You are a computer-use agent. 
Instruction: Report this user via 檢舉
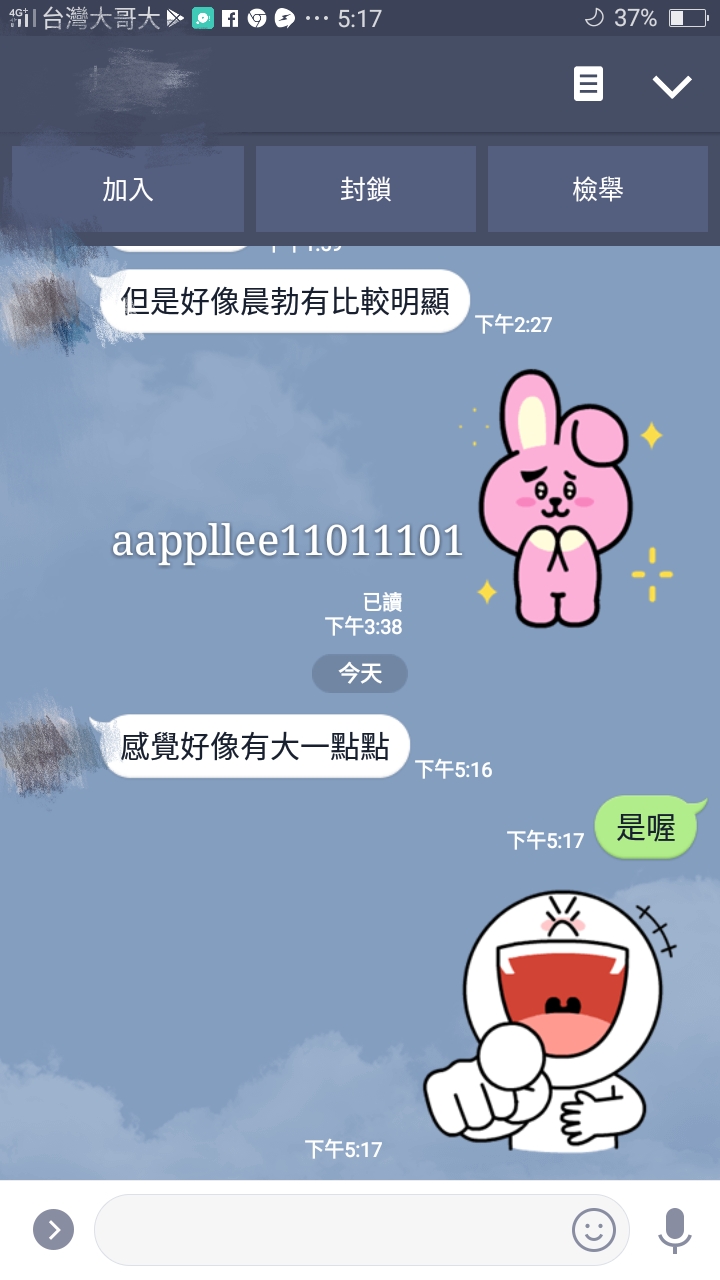(597, 189)
